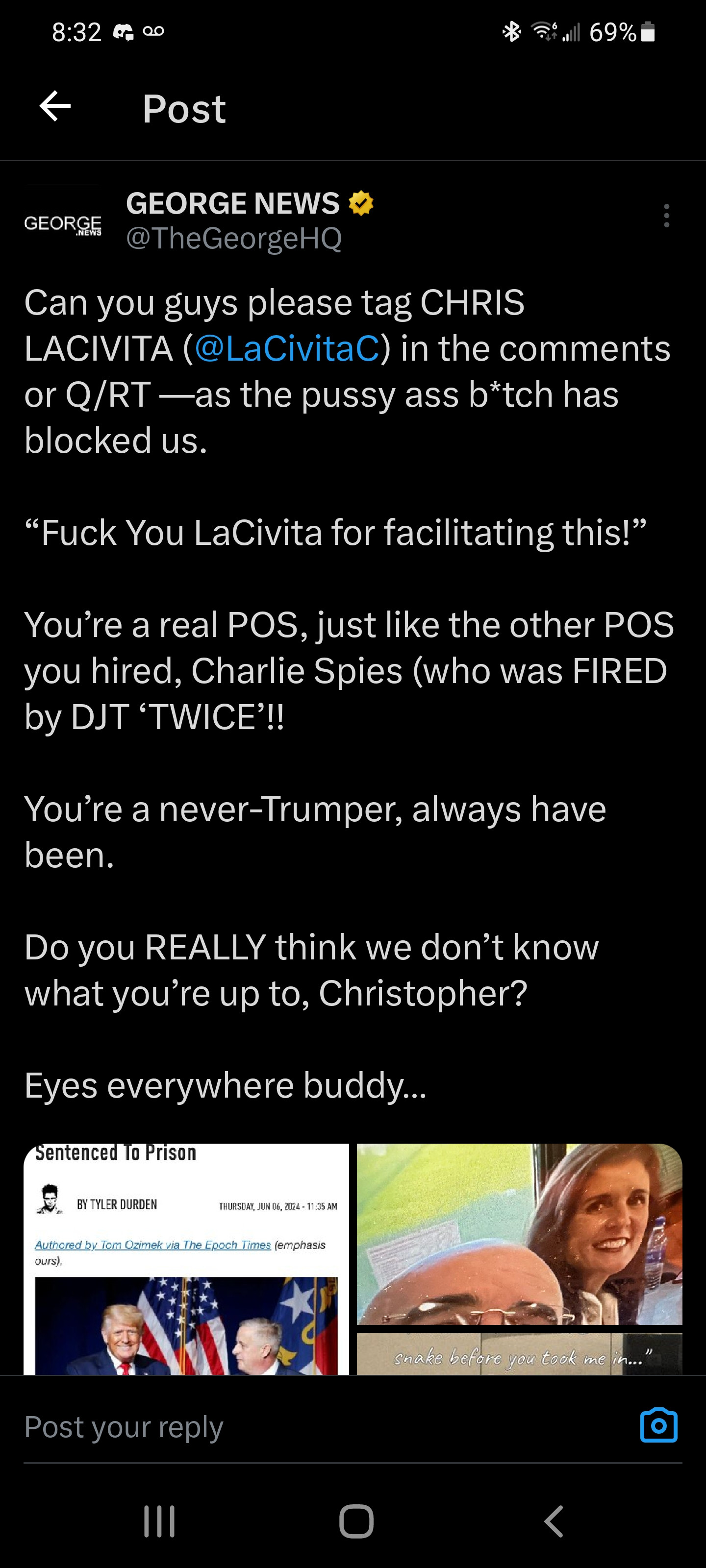Open the snake quote image tile
The image size is (706, 1568).
[519, 1355]
